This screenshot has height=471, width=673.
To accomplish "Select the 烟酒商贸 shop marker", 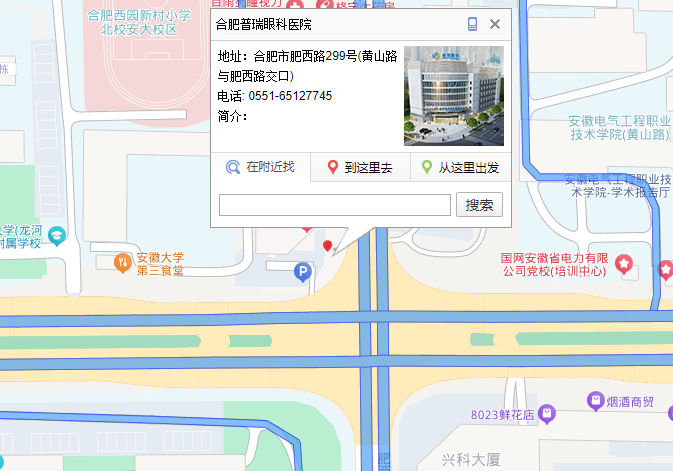I will click(x=596, y=401).
